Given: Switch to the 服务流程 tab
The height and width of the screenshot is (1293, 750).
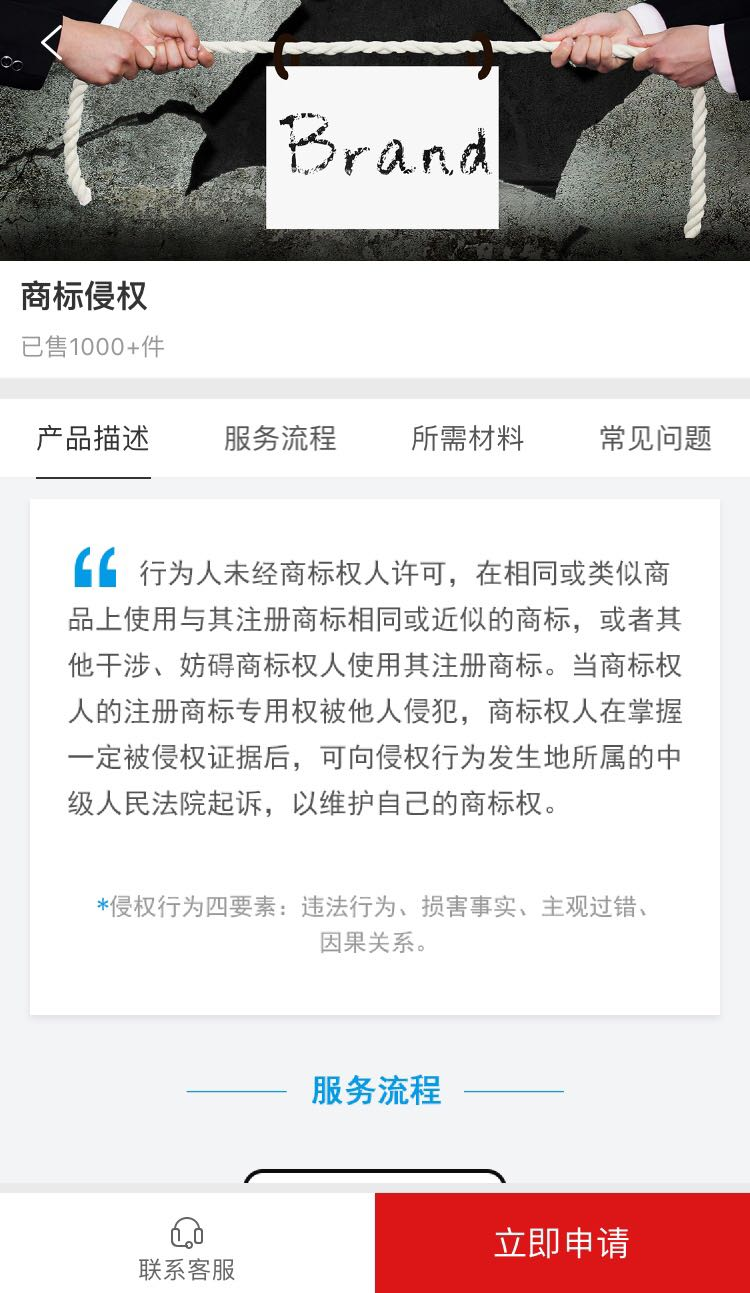Looking at the screenshot, I should tap(280, 438).
